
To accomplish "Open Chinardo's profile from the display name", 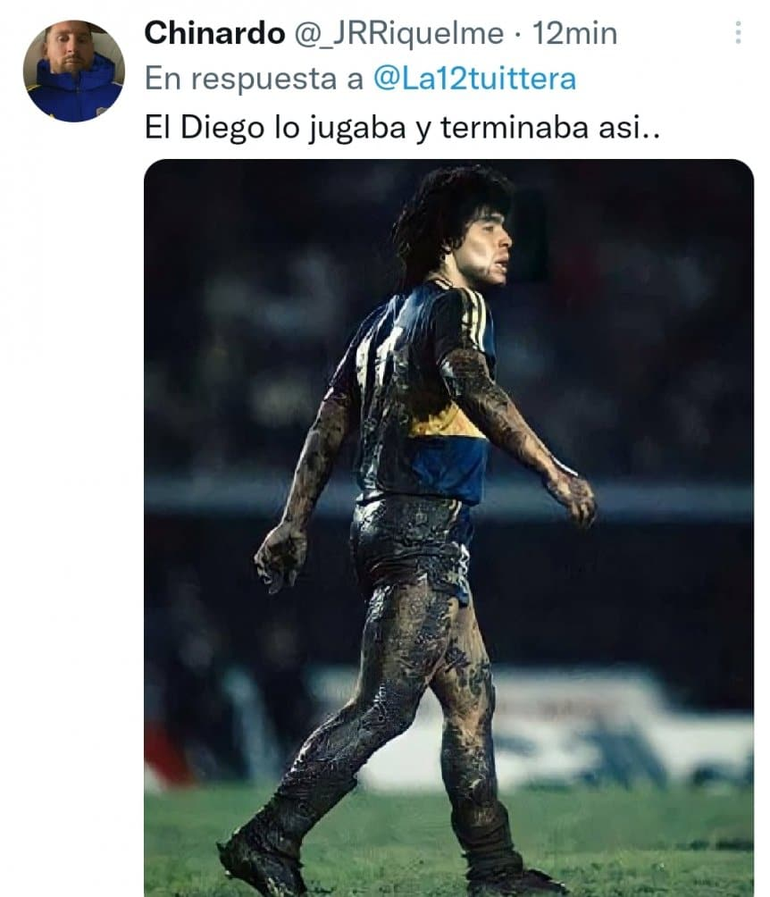I will 214,33.
